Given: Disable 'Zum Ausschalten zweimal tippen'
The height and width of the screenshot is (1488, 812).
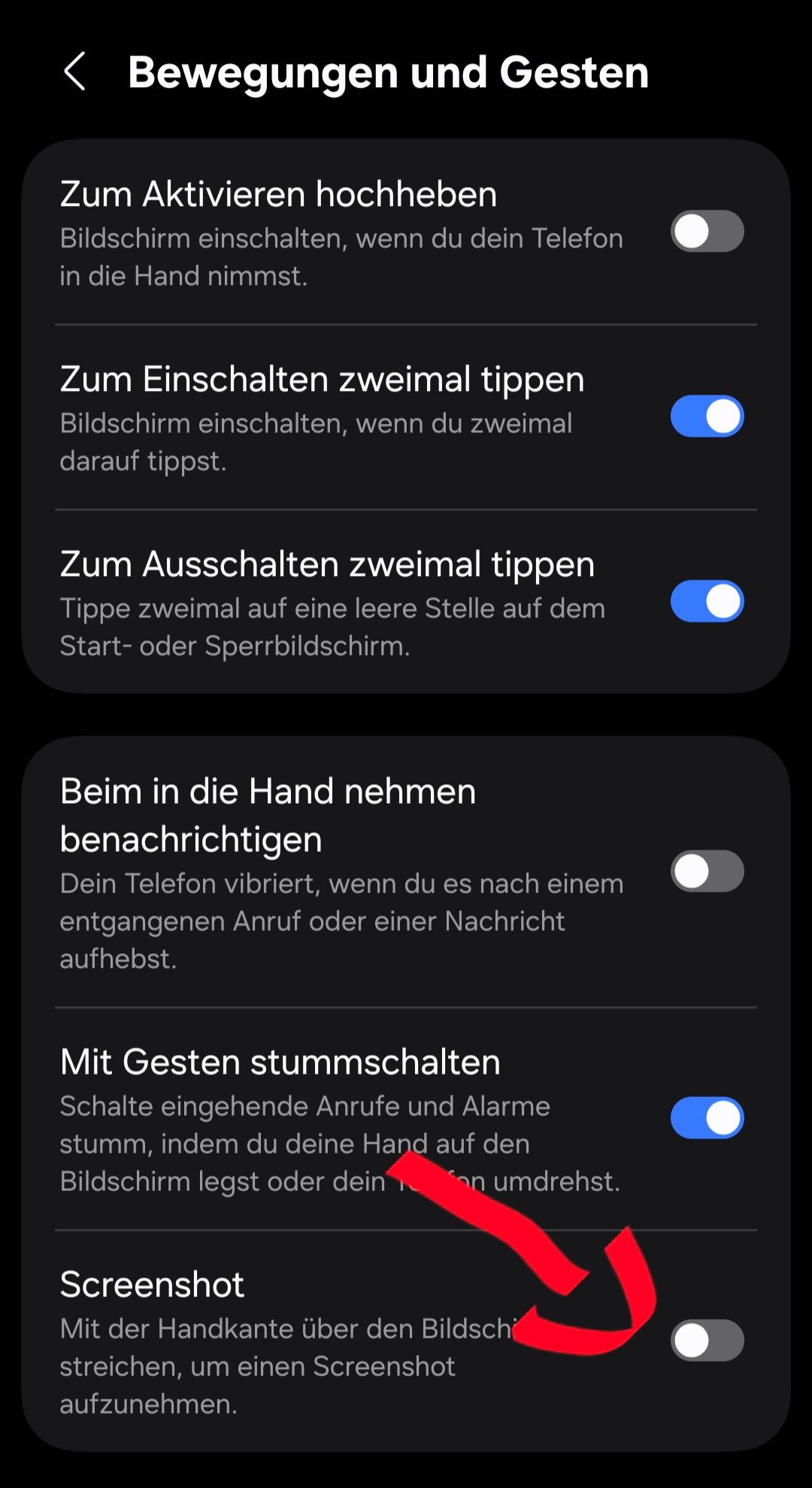Looking at the screenshot, I should [x=705, y=601].
